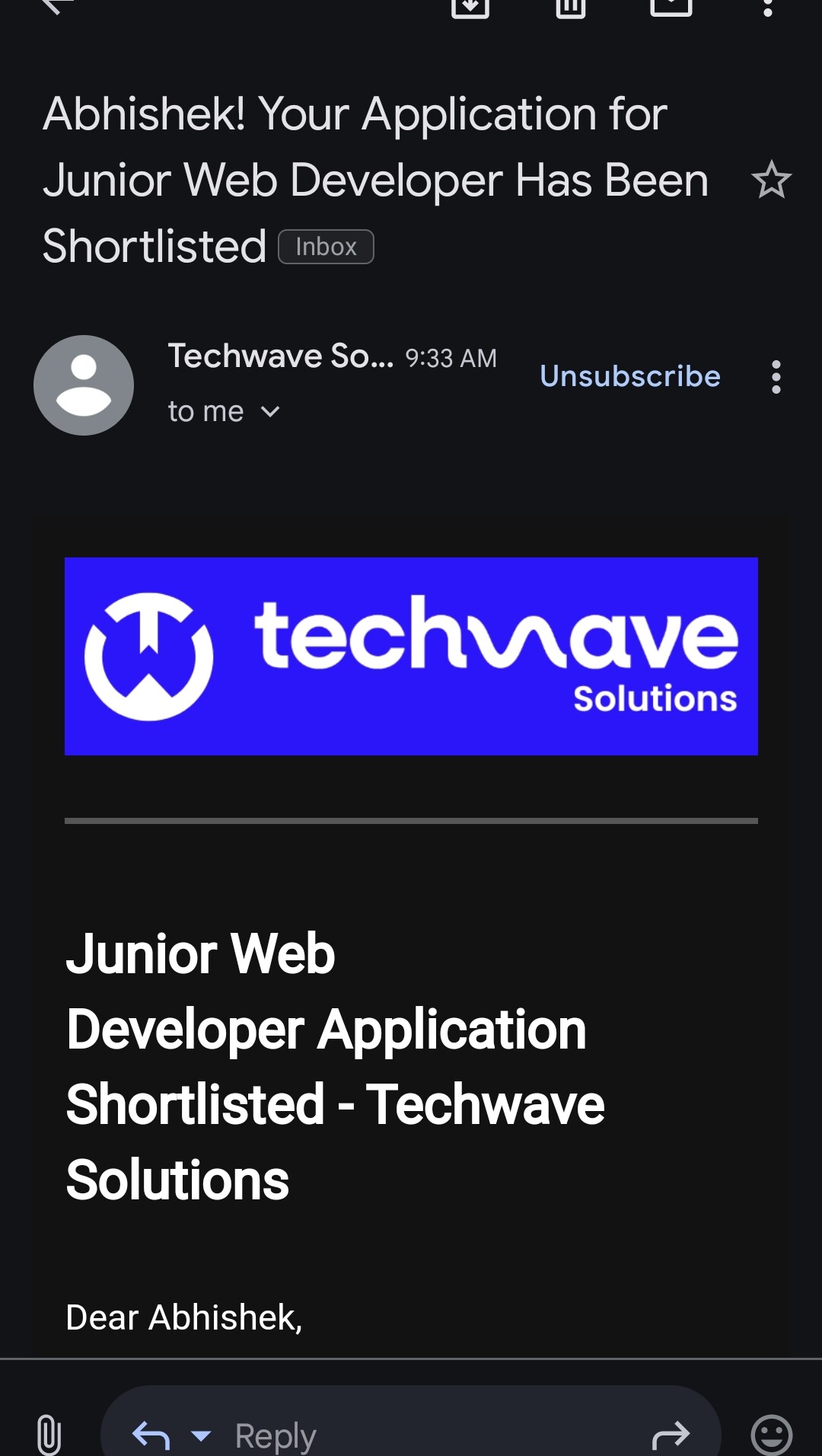Tap the Inbox label chip
The height and width of the screenshot is (1456, 822).
[326, 247]
